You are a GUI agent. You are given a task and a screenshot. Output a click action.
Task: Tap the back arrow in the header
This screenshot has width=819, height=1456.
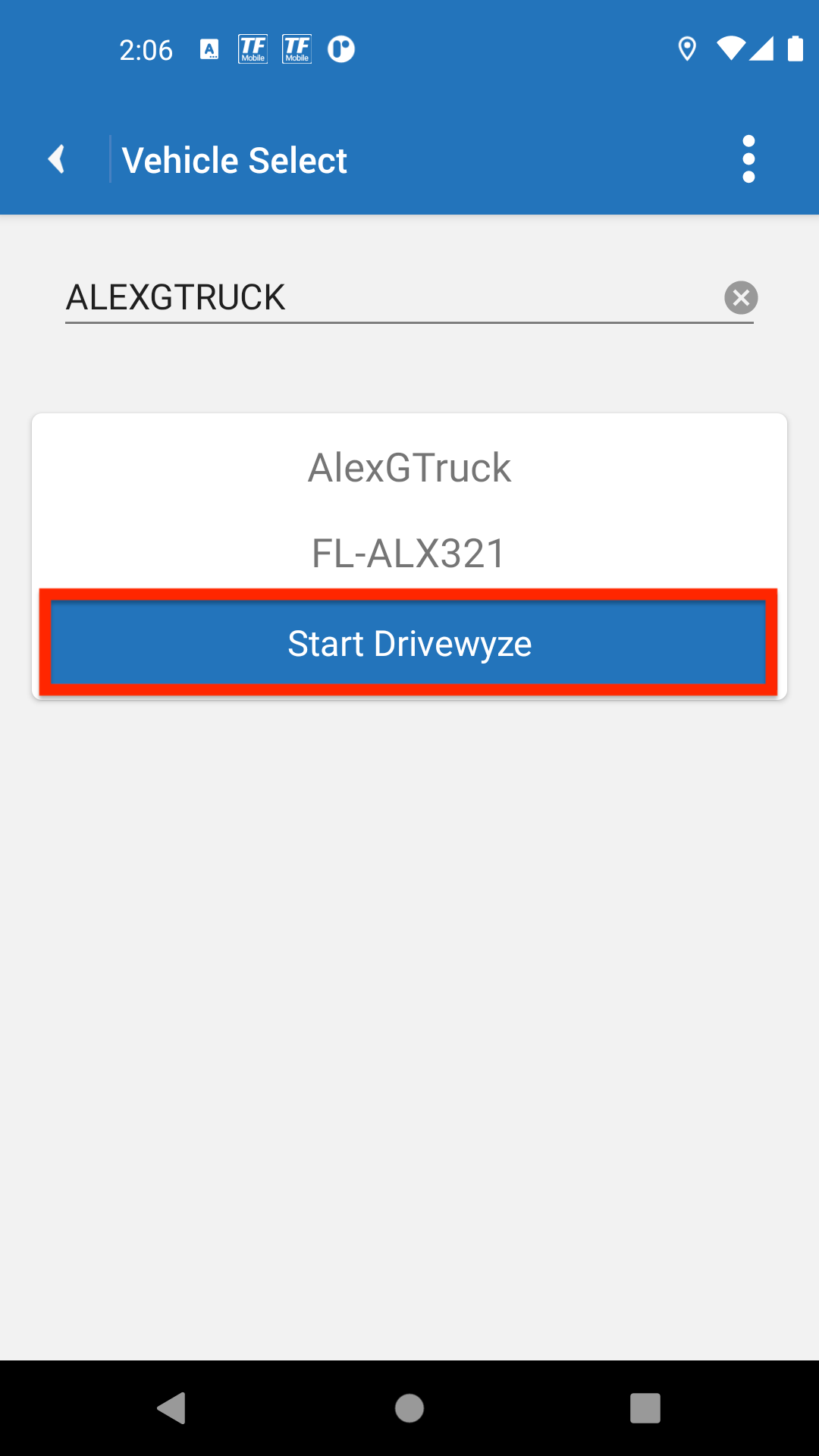click(x=55, y=159)
